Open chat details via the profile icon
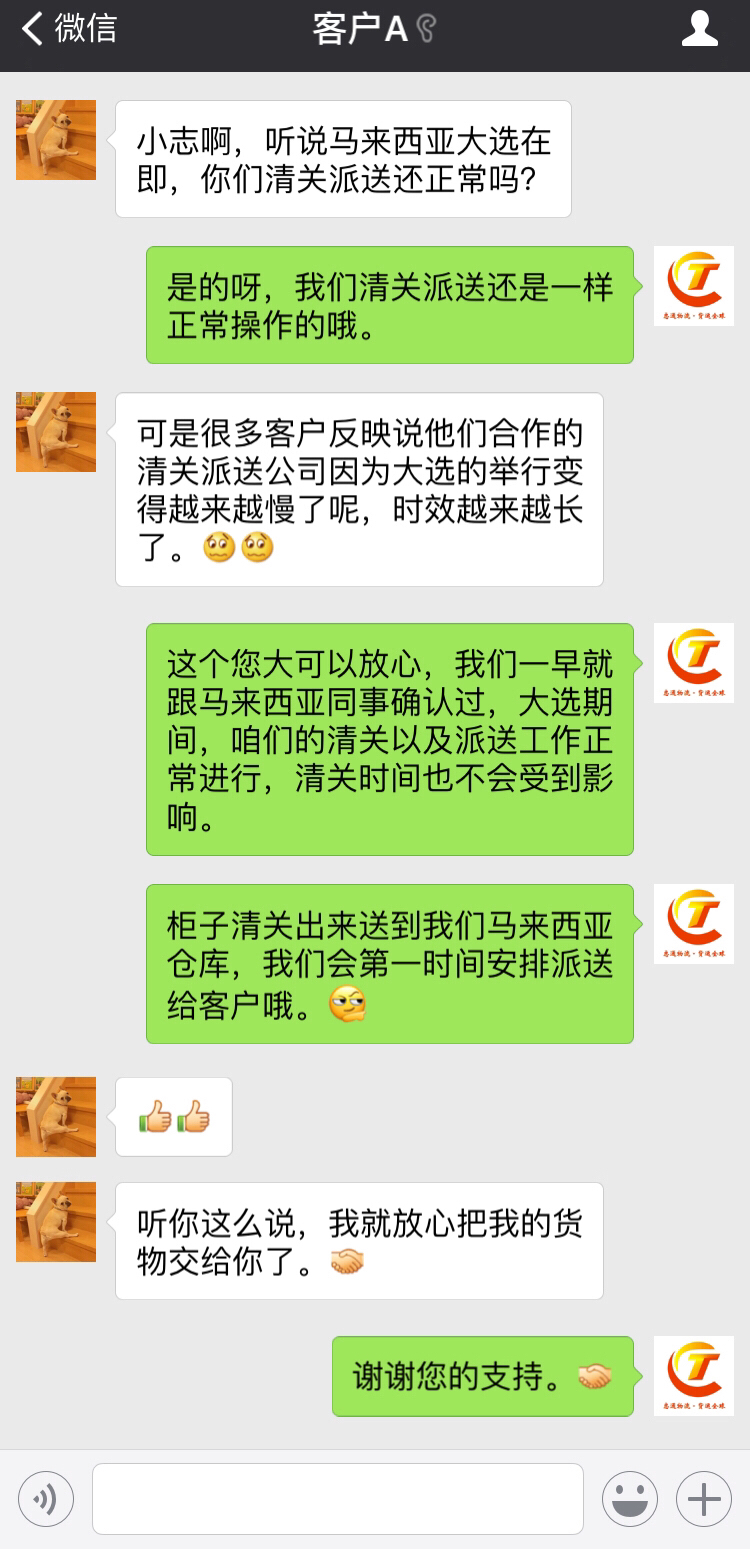This screenshot has height=1549, width=750. pos(699,29)
